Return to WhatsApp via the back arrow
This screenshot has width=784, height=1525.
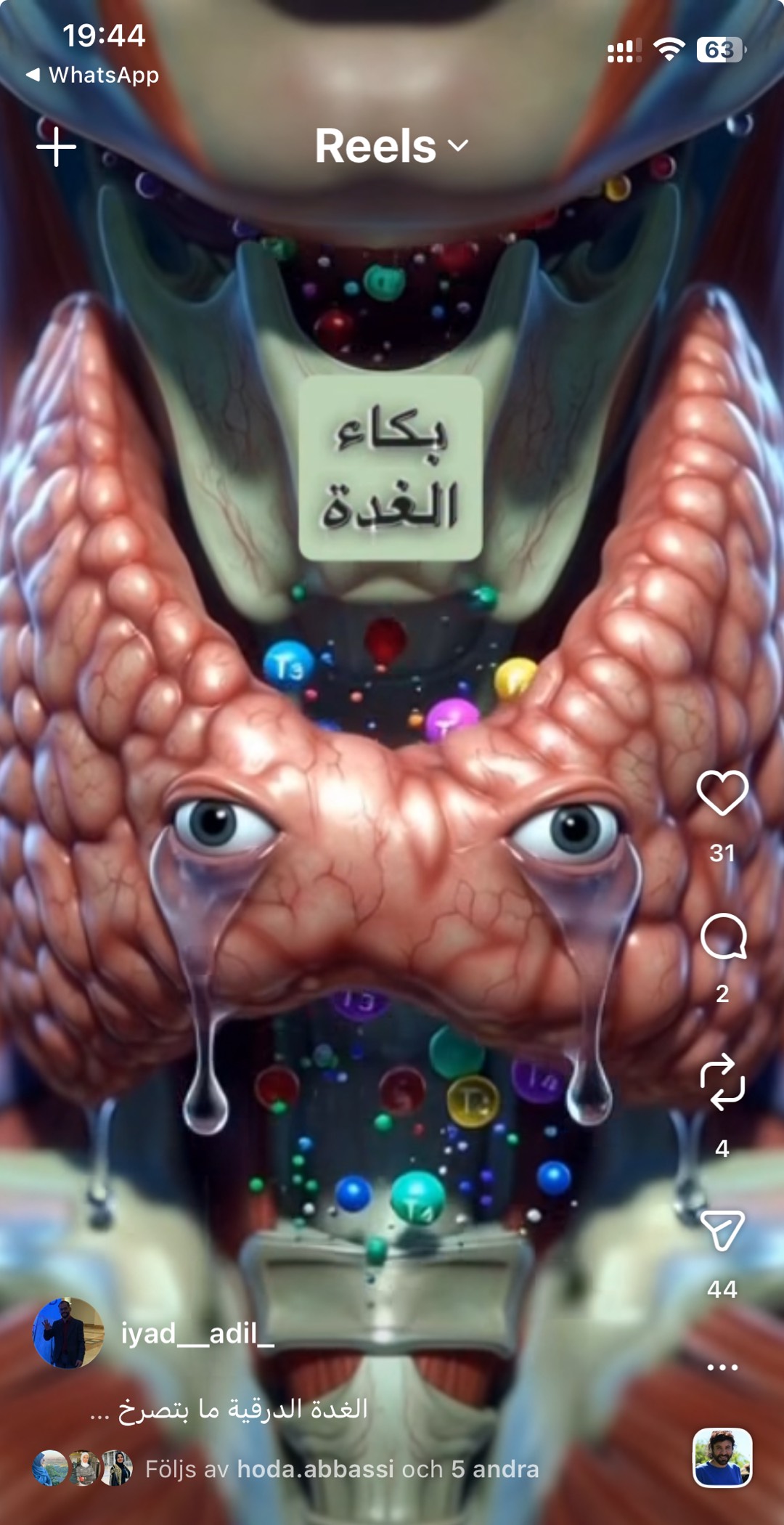pos(92,75)
